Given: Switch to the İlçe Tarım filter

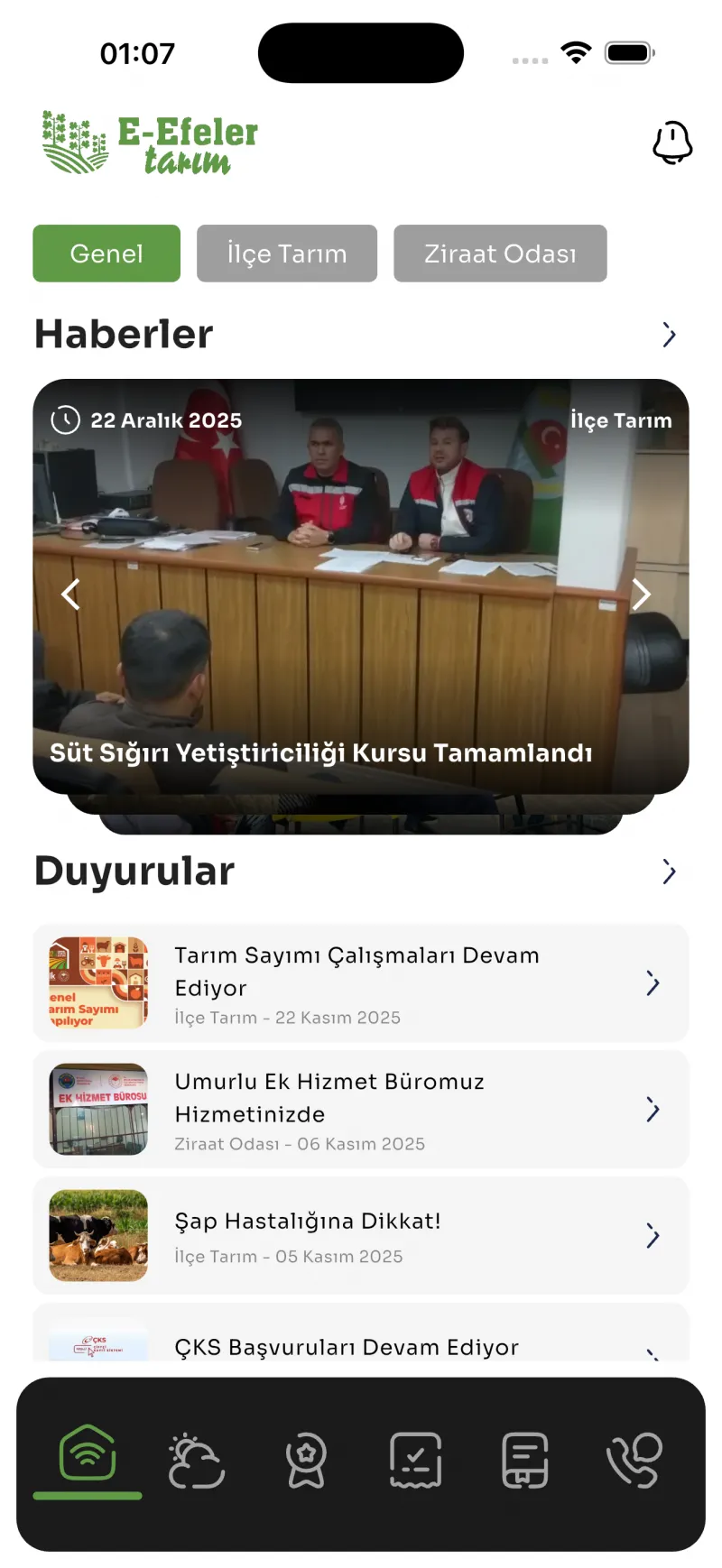Looking at the screenshot, I should pos(287,254).
